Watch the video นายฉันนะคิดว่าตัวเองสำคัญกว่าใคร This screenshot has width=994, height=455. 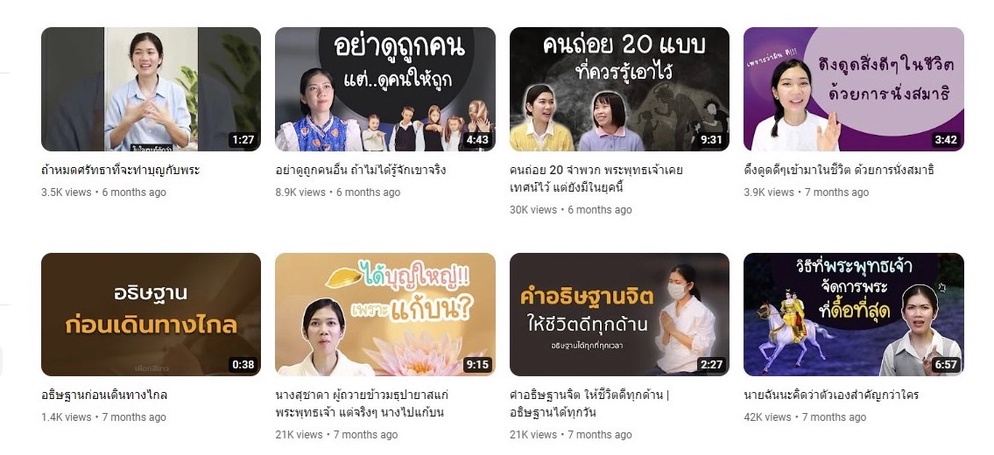[x=853, y=314]
